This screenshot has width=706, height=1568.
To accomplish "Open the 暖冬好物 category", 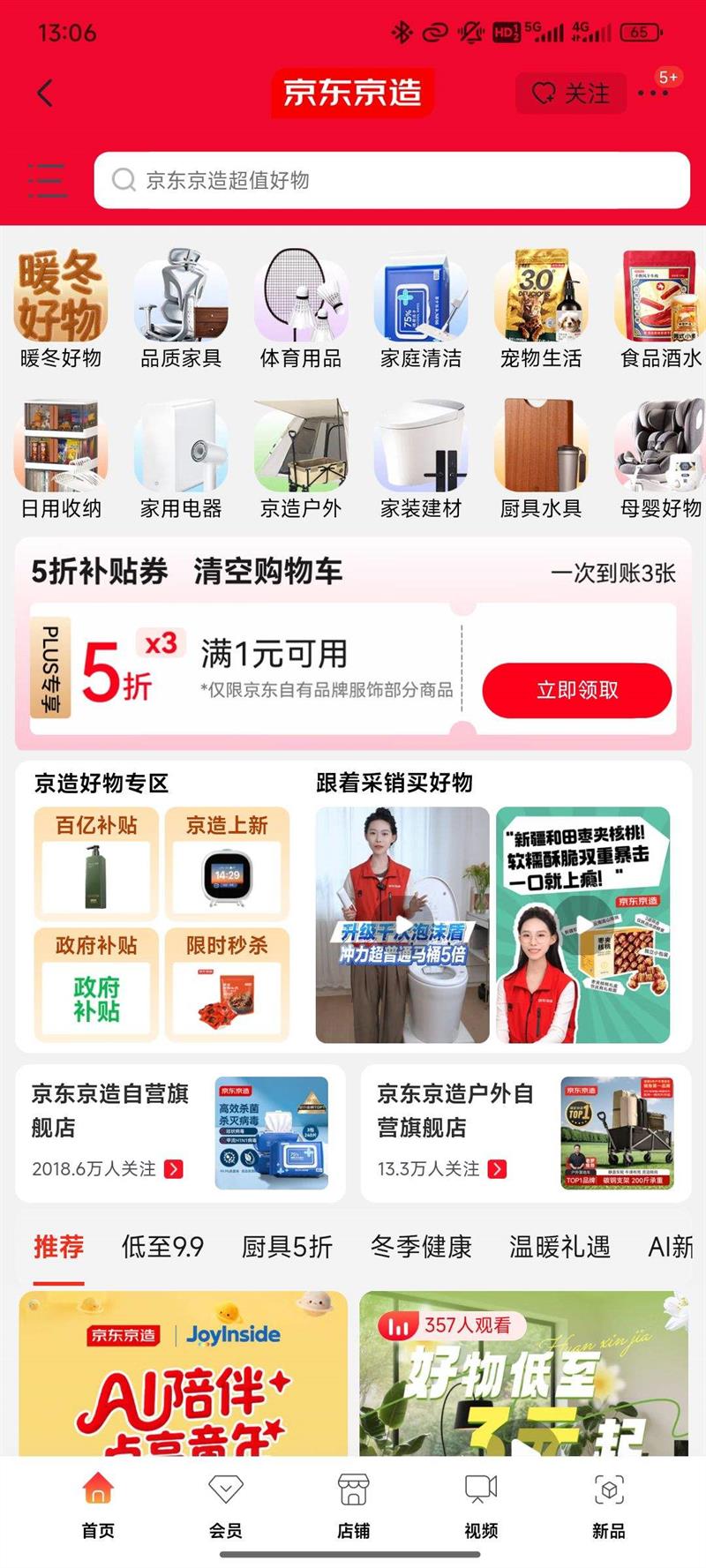I will 61,309.
